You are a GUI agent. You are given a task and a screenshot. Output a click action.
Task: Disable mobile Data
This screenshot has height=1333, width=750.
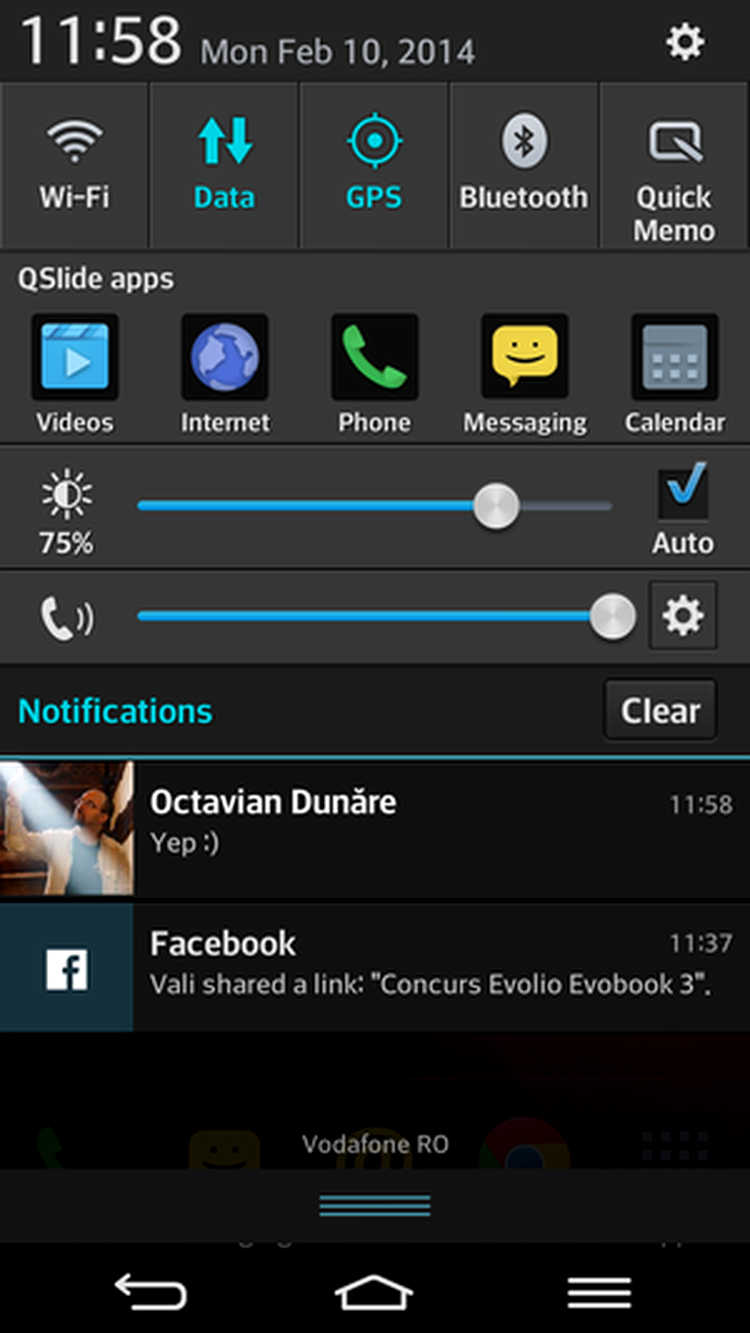tap(224, 165)
